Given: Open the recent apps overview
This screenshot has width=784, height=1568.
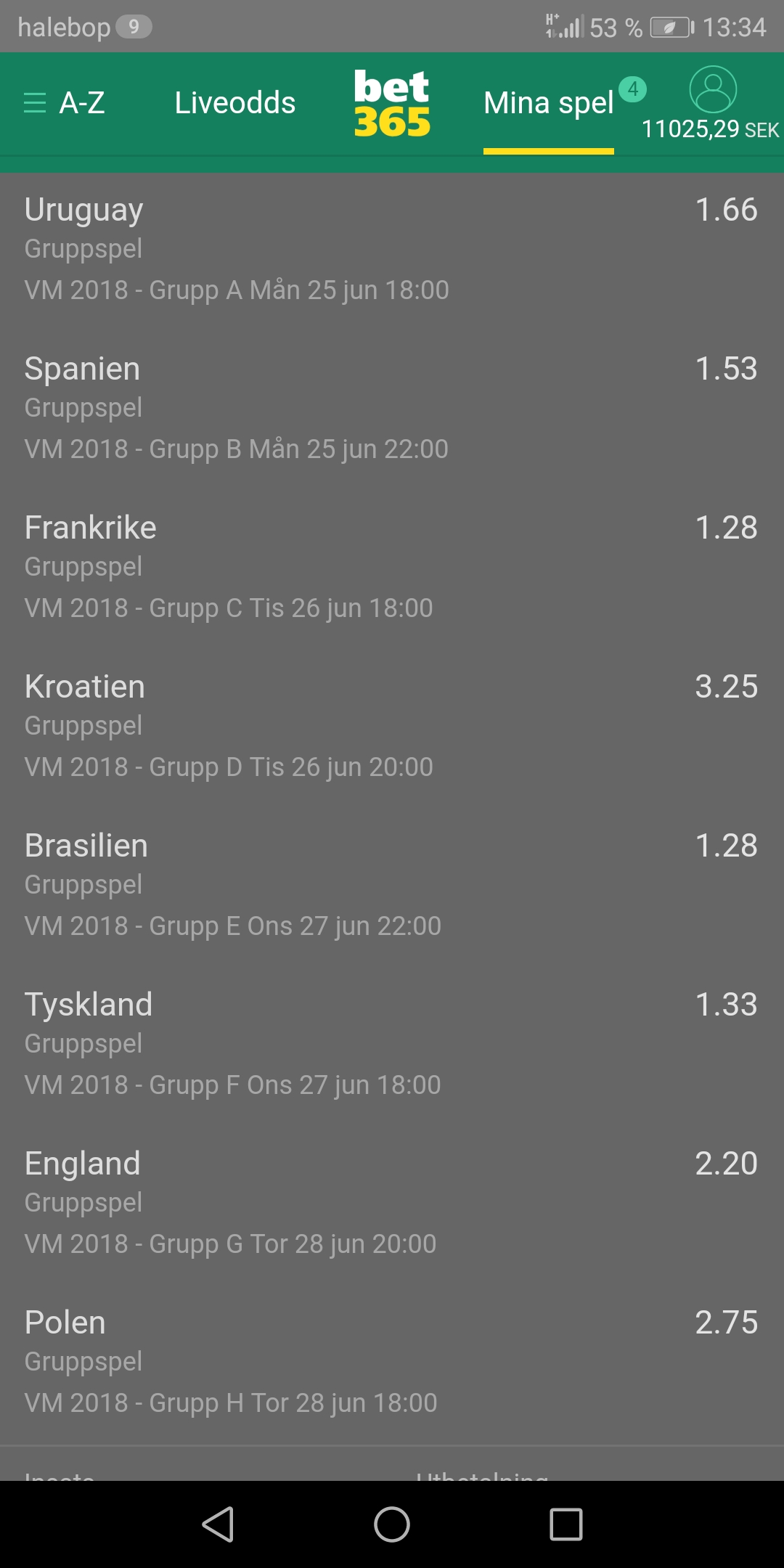Looking at the screenshot, I should tap(566, 1524).
